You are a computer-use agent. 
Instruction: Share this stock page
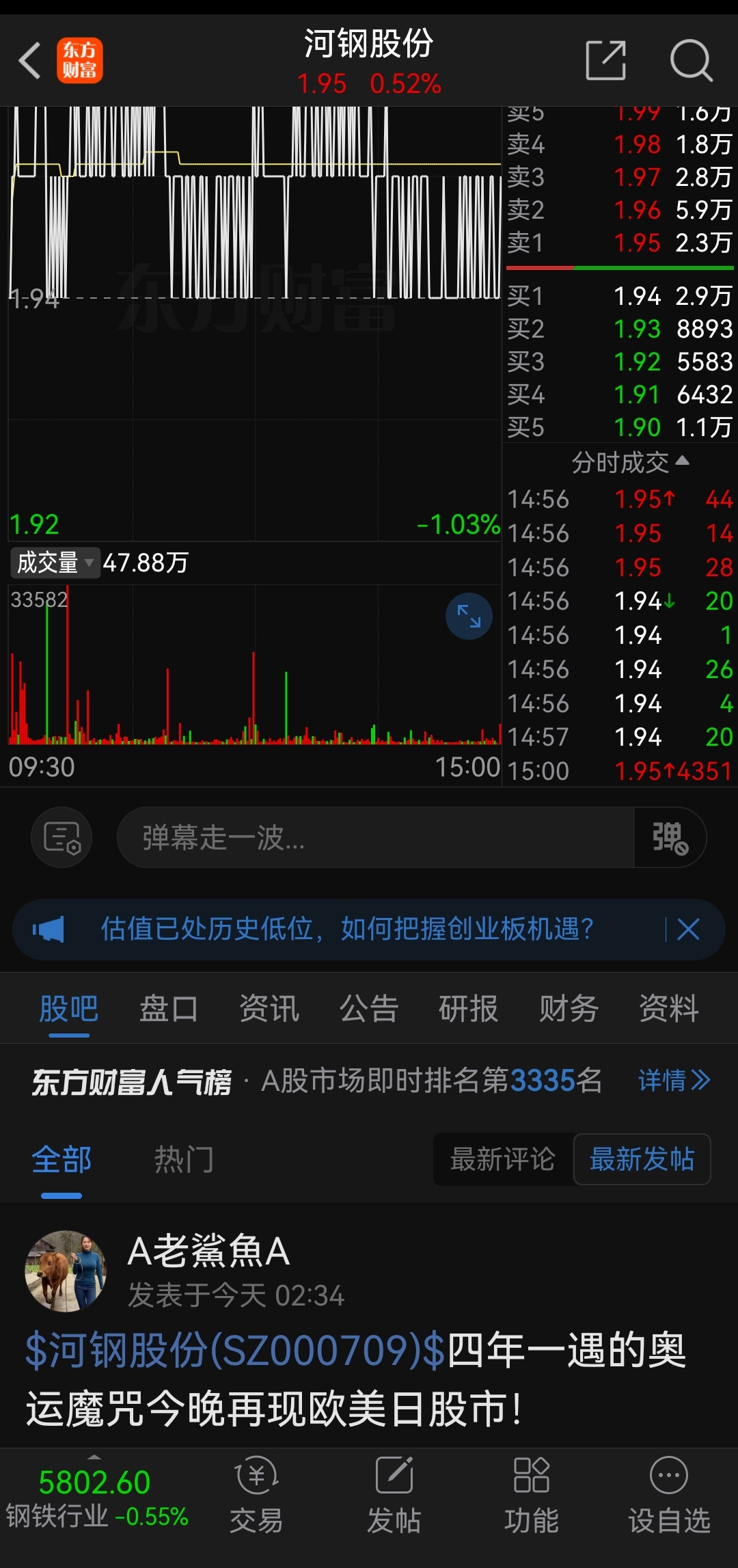coord(606,60)
